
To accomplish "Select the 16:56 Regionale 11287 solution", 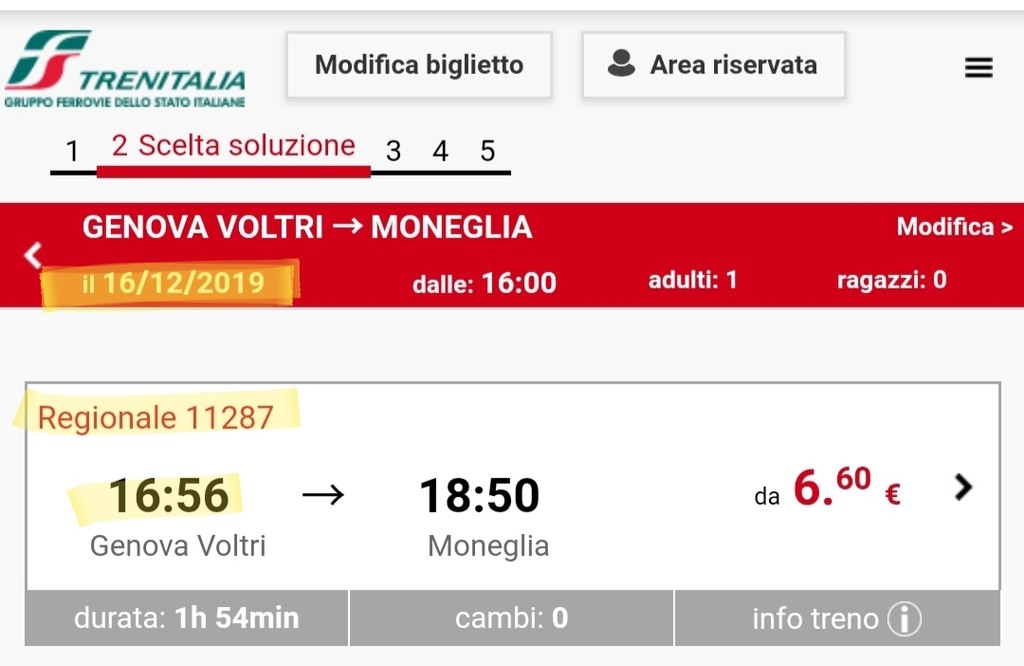I will [962, 487].
